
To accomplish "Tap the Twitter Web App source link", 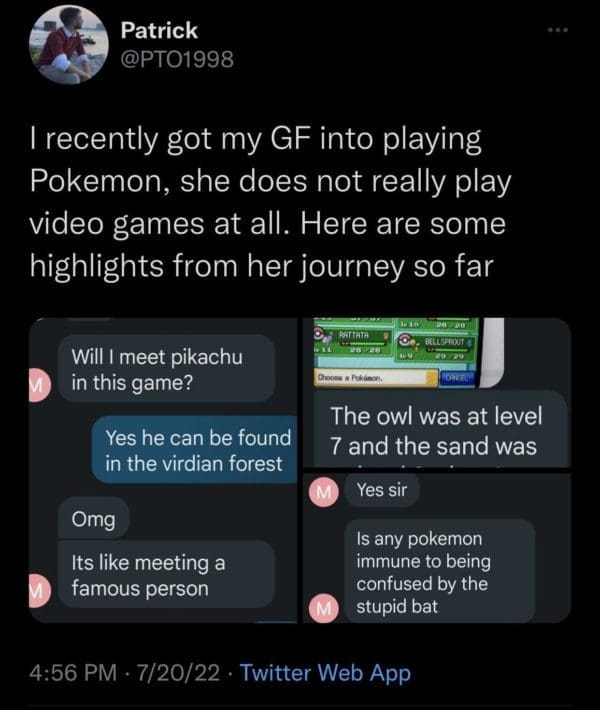I will (326, 673).
